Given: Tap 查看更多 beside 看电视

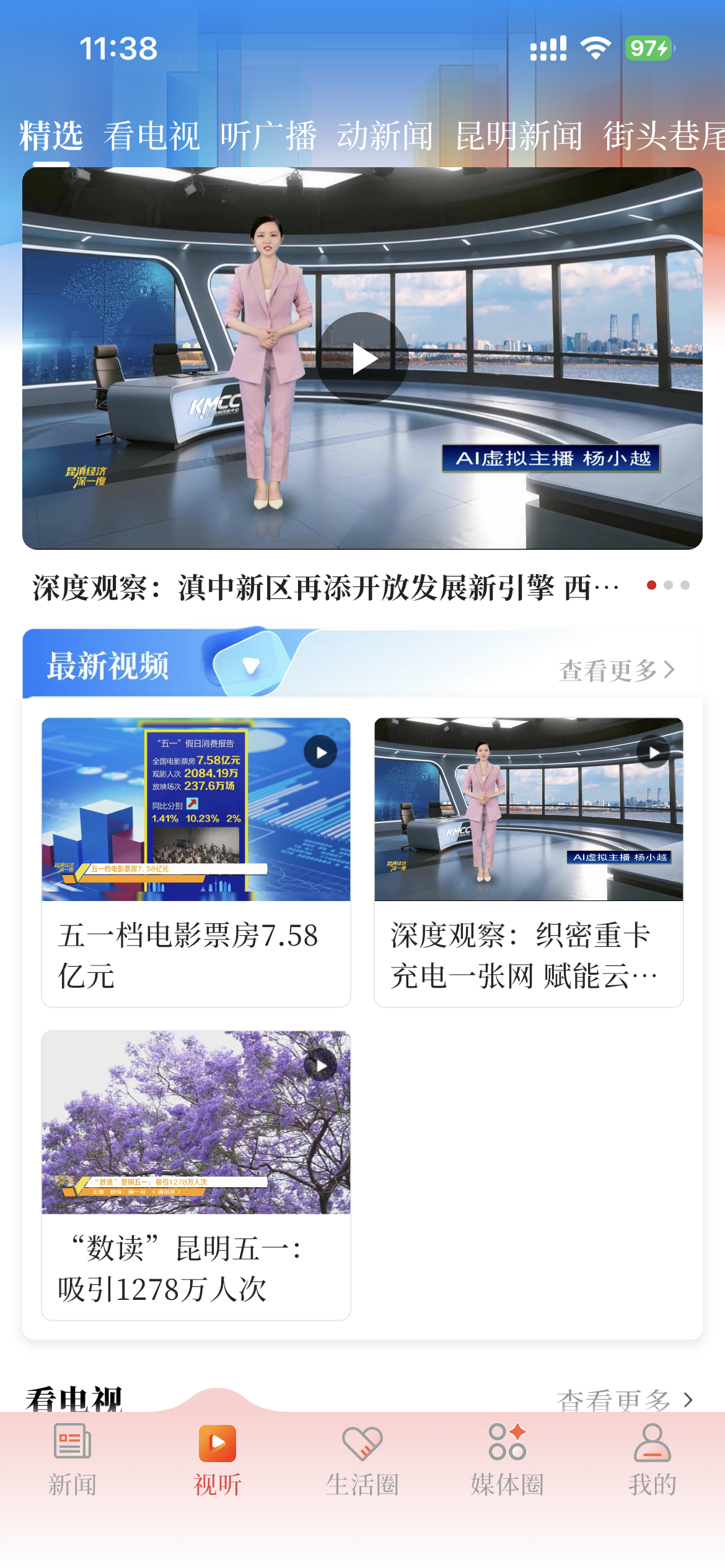Looking at the screenshot, I should (x=625, y=1398).
